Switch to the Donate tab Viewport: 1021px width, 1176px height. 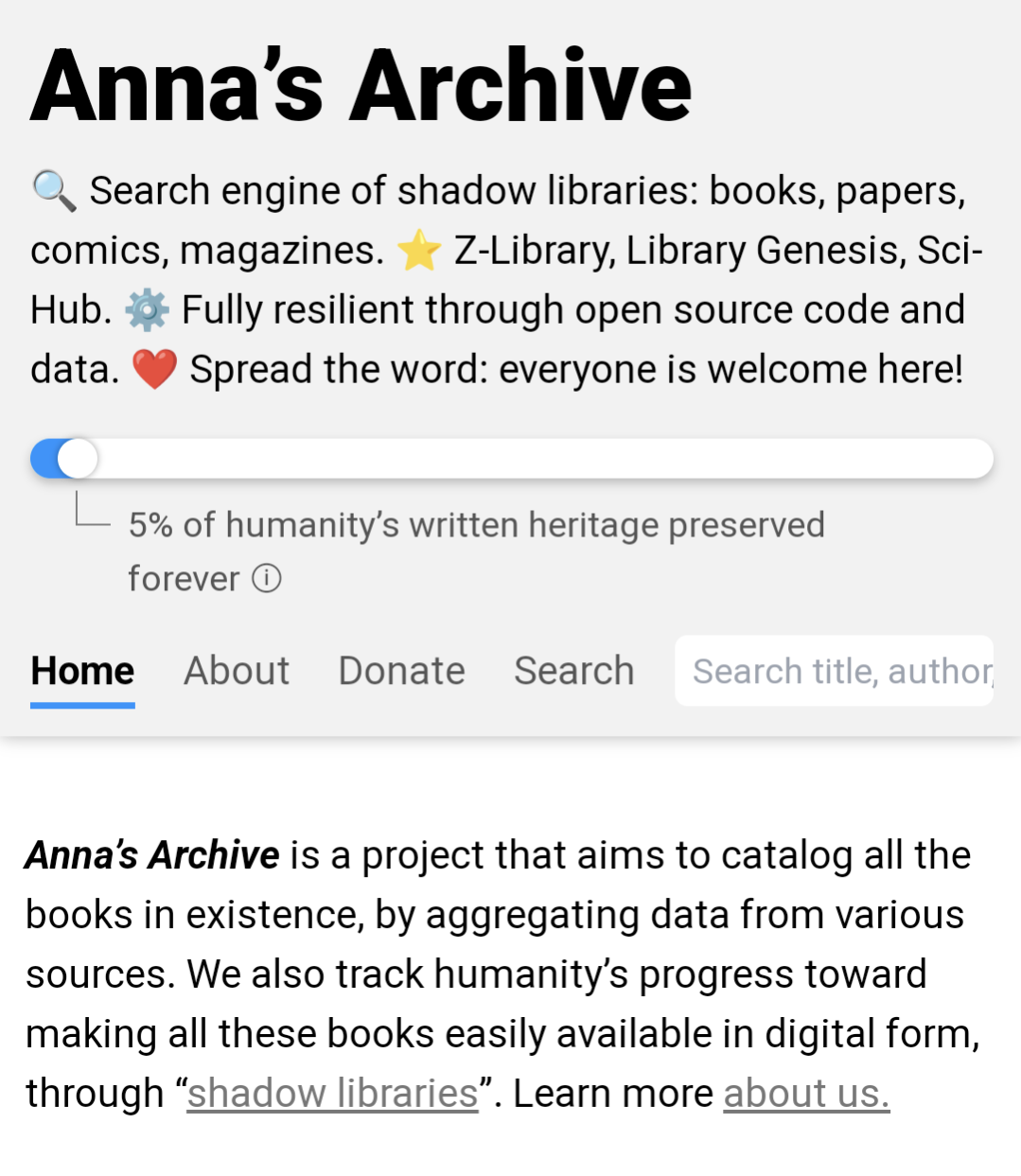click(401, 671)
